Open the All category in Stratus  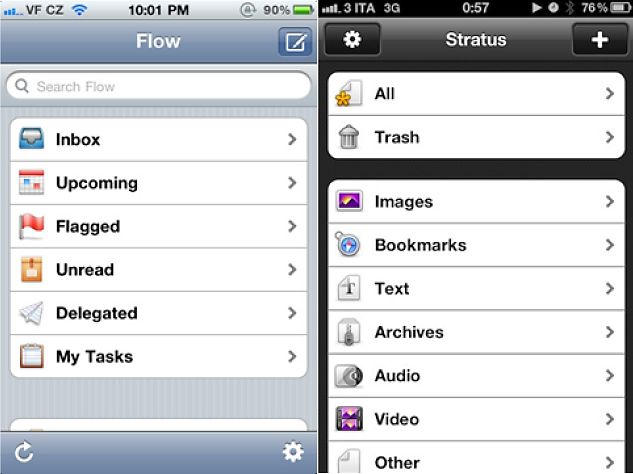pyautogui.click(x=476, y=94)
